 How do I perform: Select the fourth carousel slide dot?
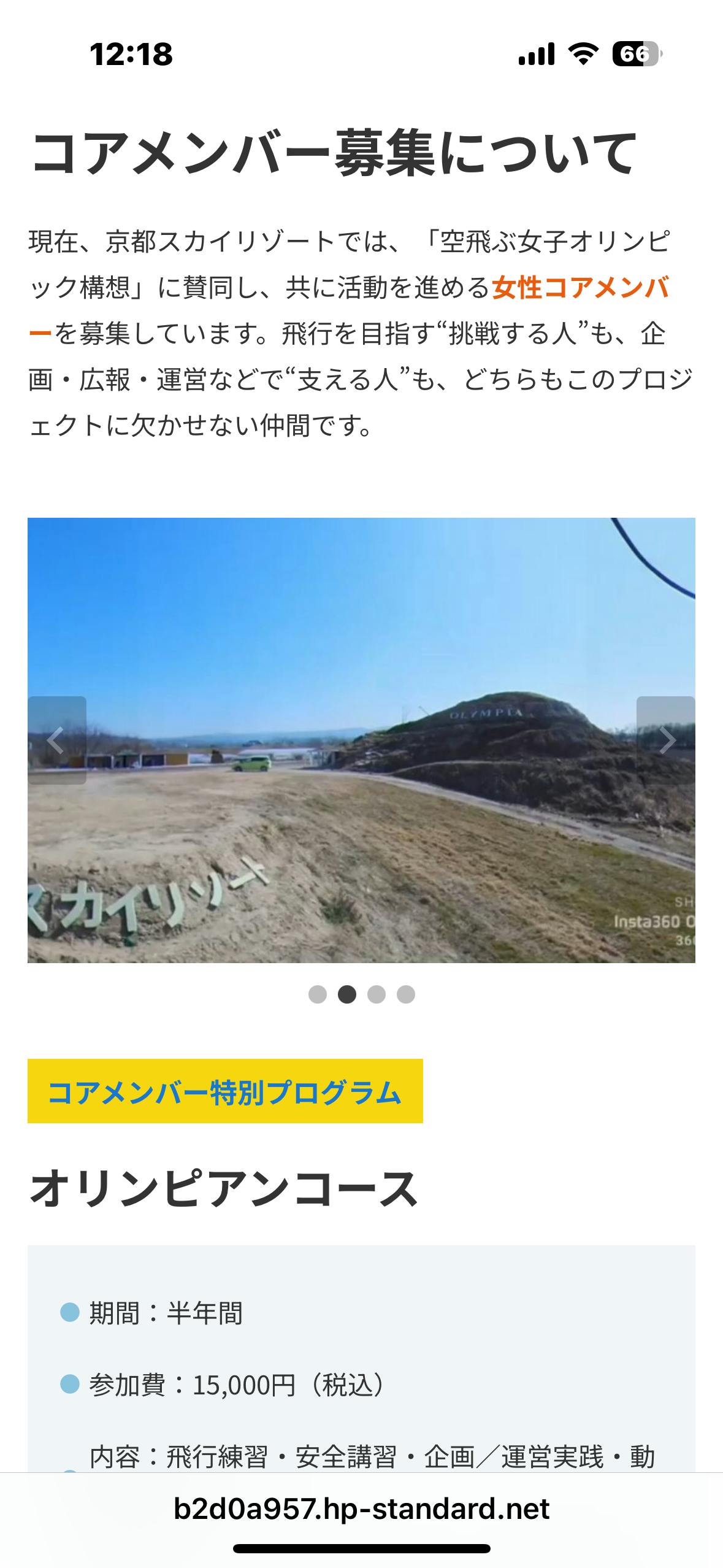(406, 994)
